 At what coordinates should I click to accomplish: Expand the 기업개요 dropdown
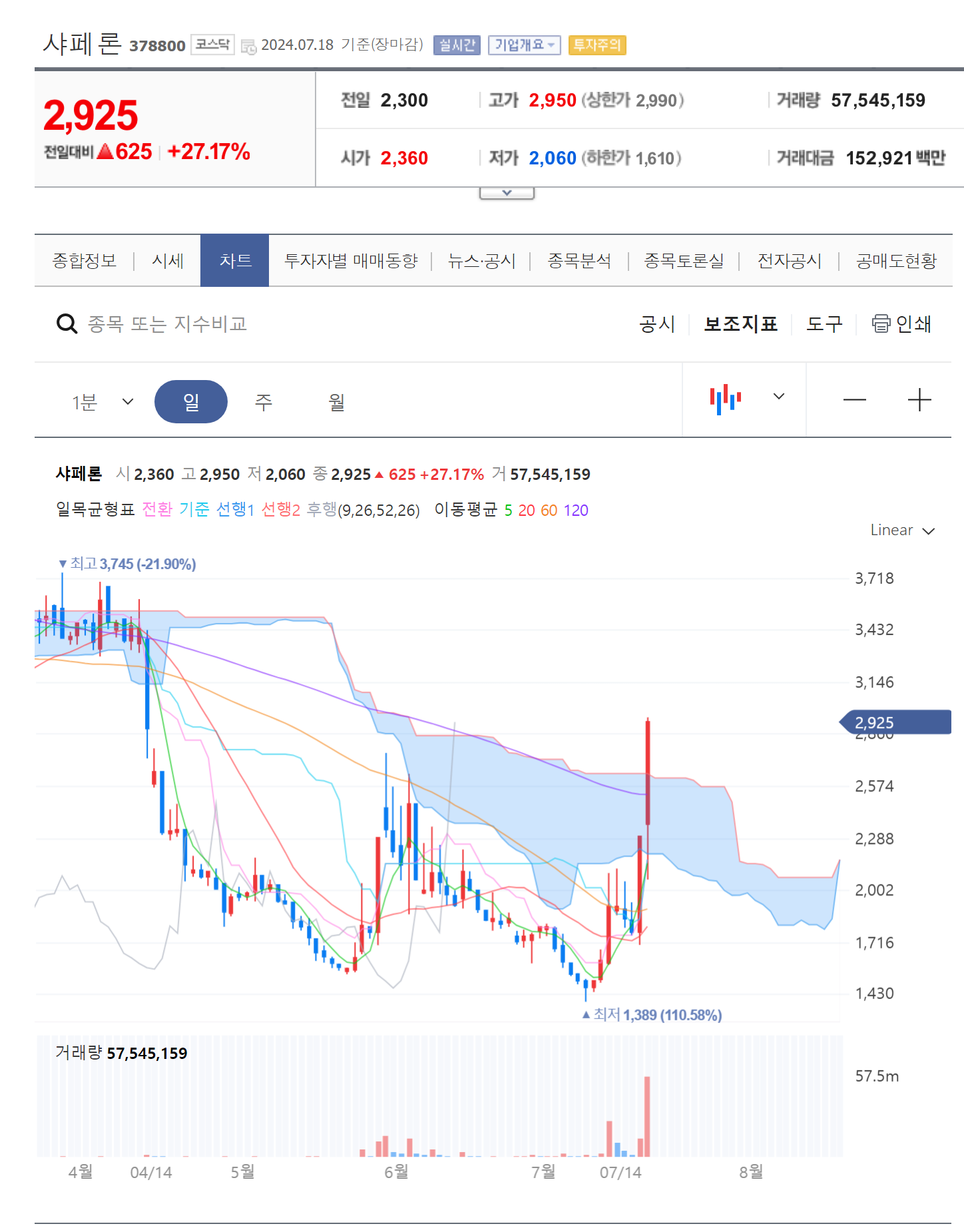click(x=525, y=45)
